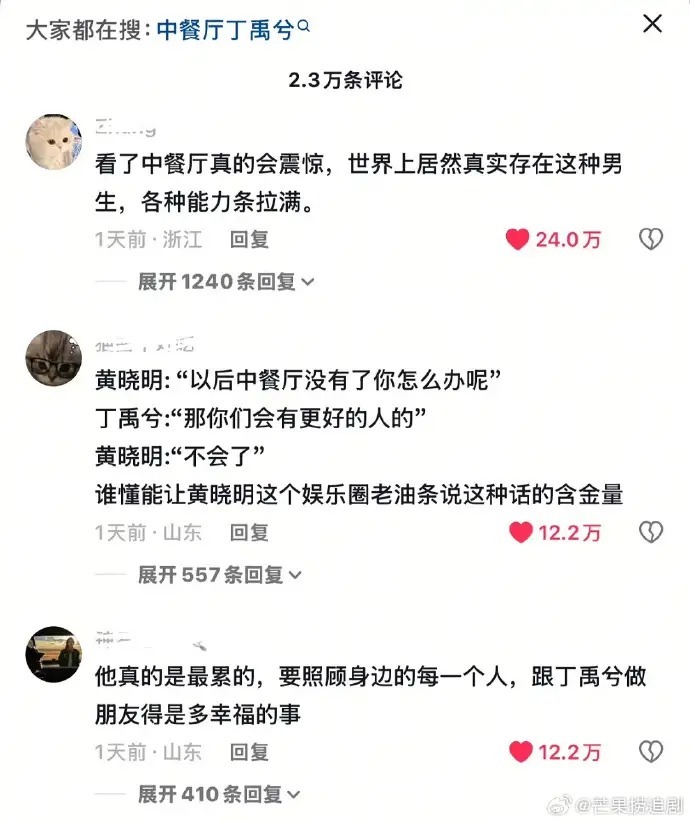Viewport: 690px width, 822px height.
Task: Like the comment starting 他真的是最累的
Action: 520,751
